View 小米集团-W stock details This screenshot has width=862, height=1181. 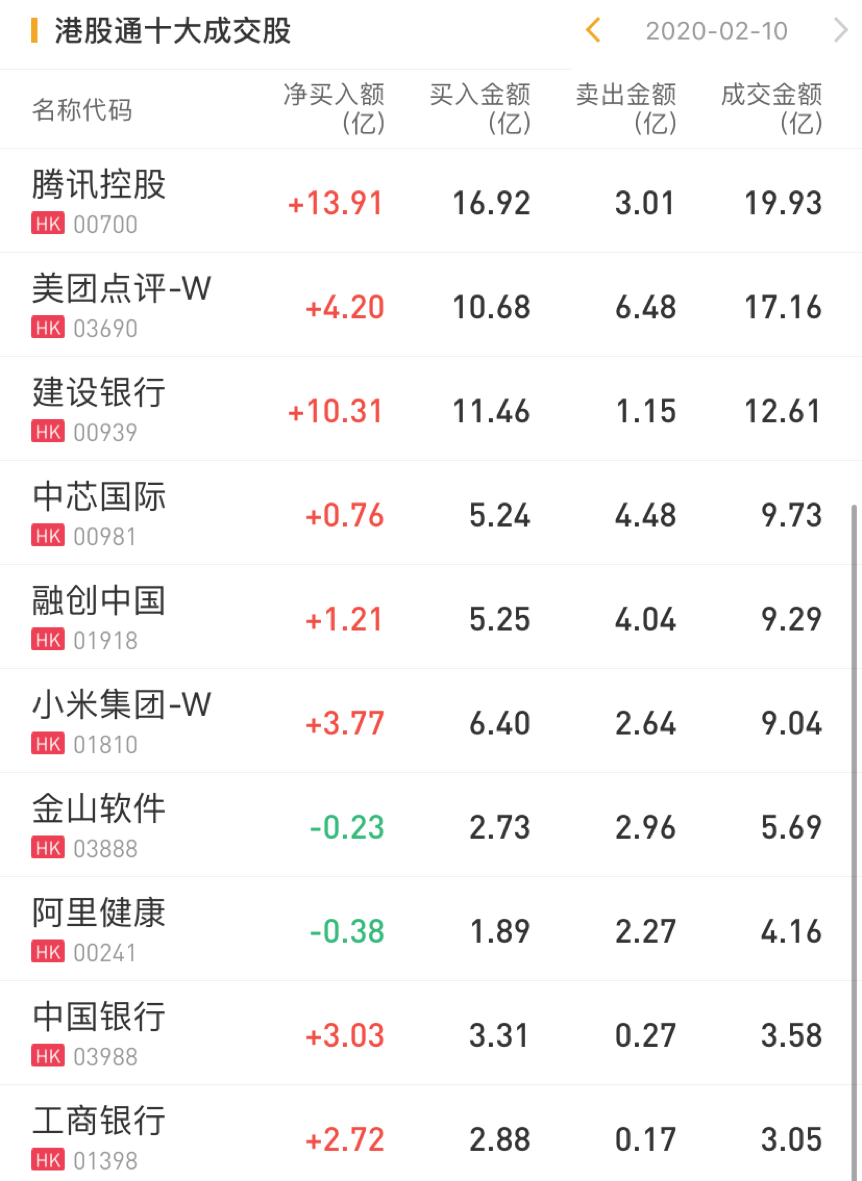point(122,720)
